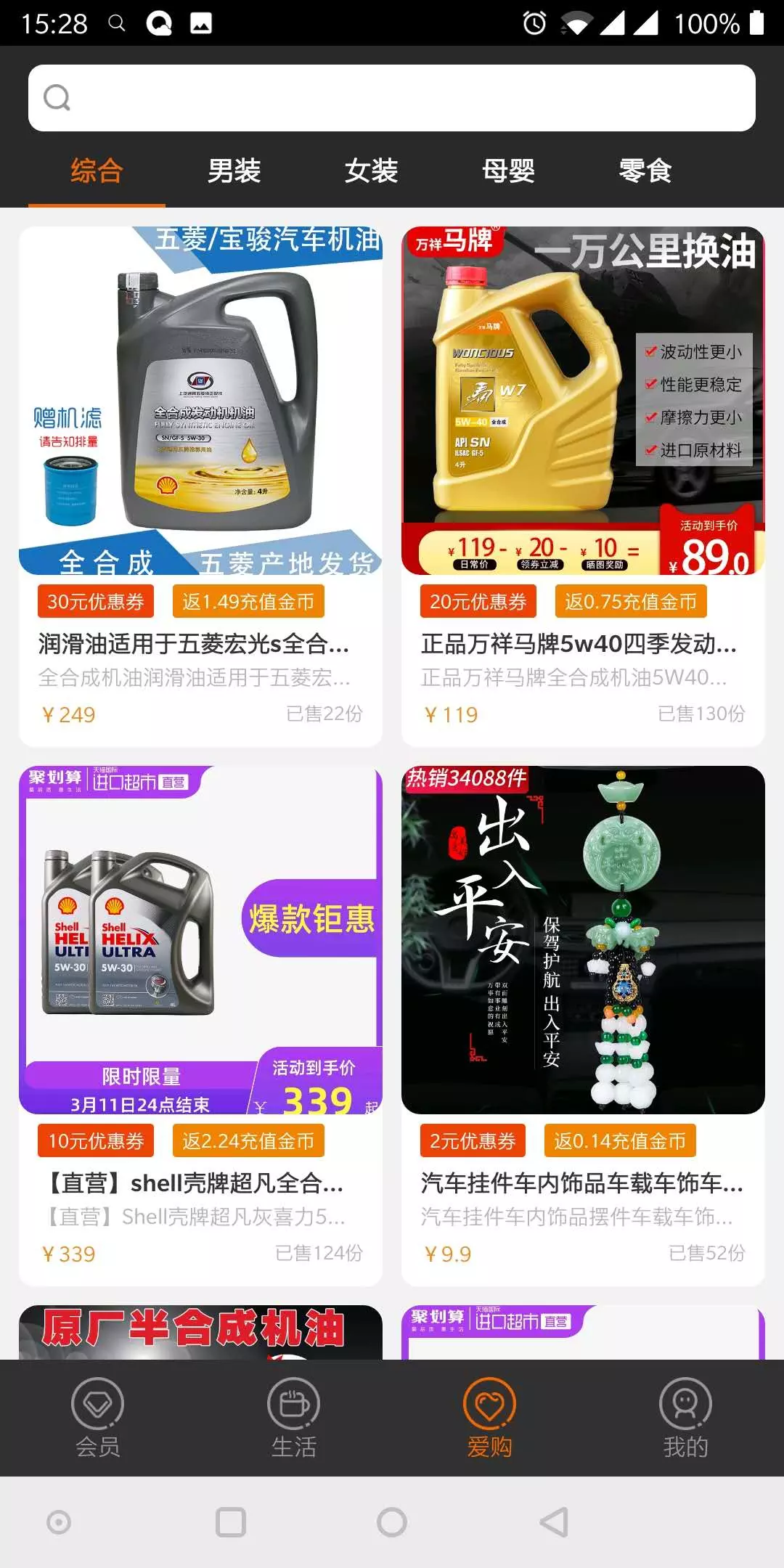Switch to the 生活 tab
Viewport: 784px width, 1568px height.
(293, 1418)
